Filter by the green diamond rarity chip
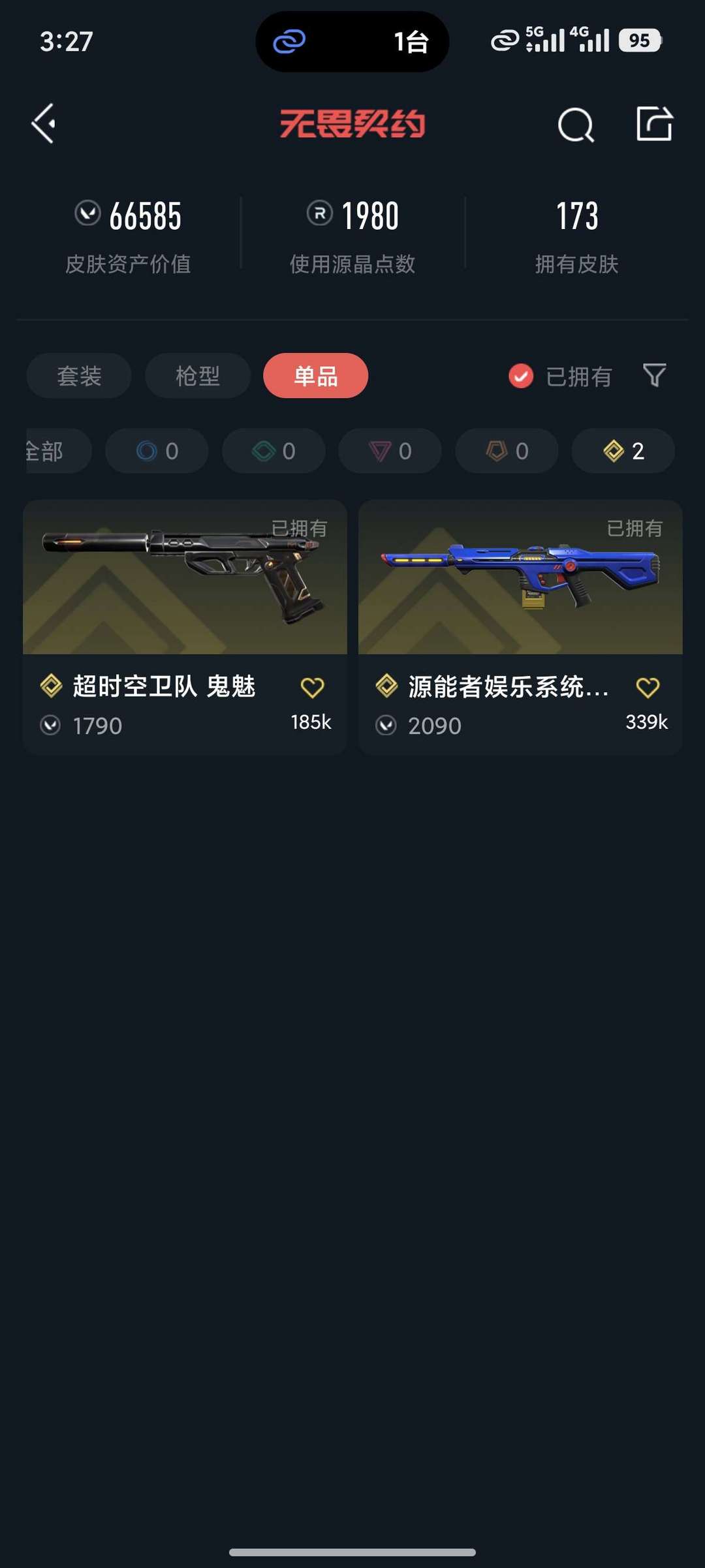The image size is (705, 1568). [x=274, y=451]
